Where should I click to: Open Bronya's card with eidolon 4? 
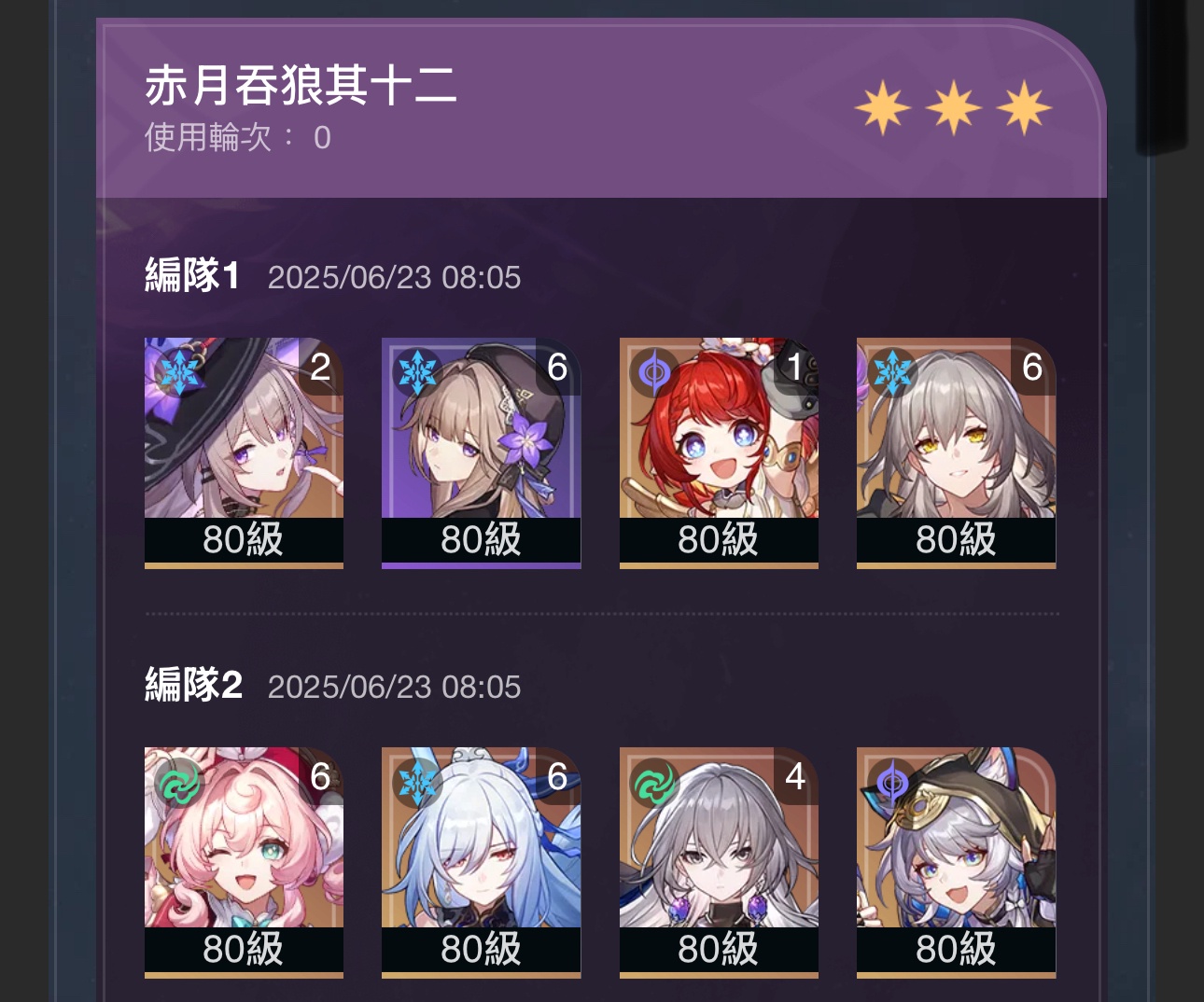[x=719, y=862]
